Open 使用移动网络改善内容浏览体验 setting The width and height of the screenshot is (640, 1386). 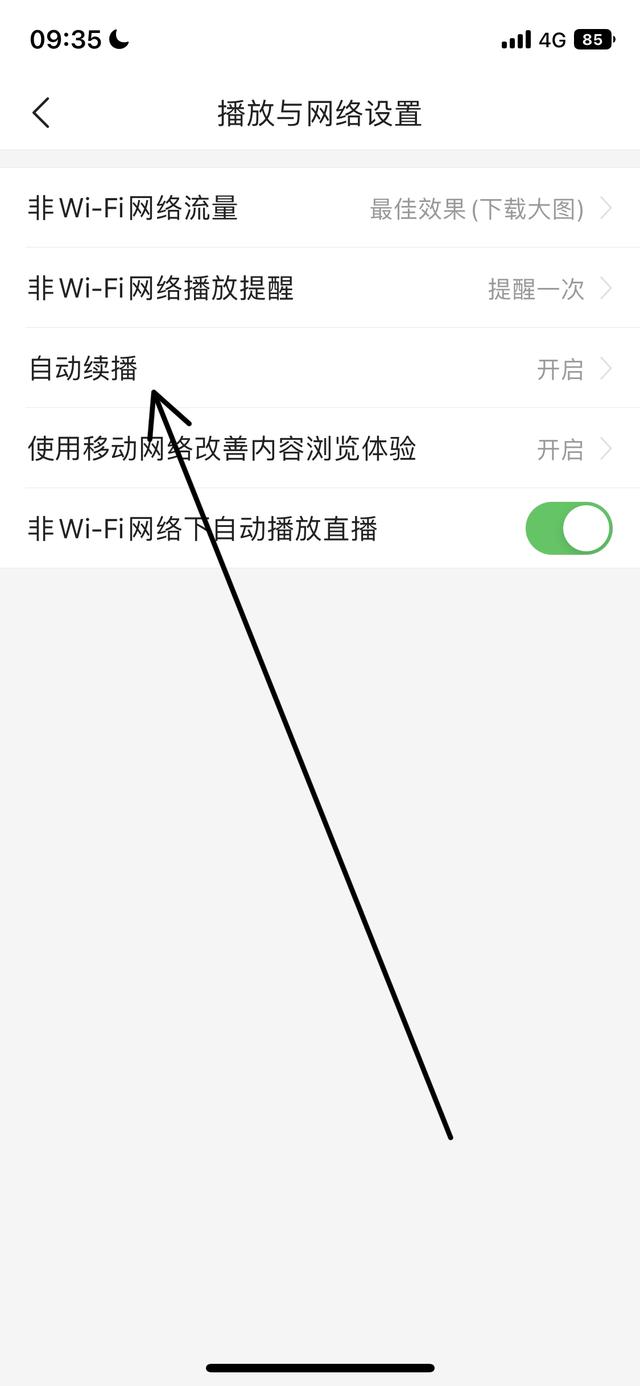click(x=320, y=449)
